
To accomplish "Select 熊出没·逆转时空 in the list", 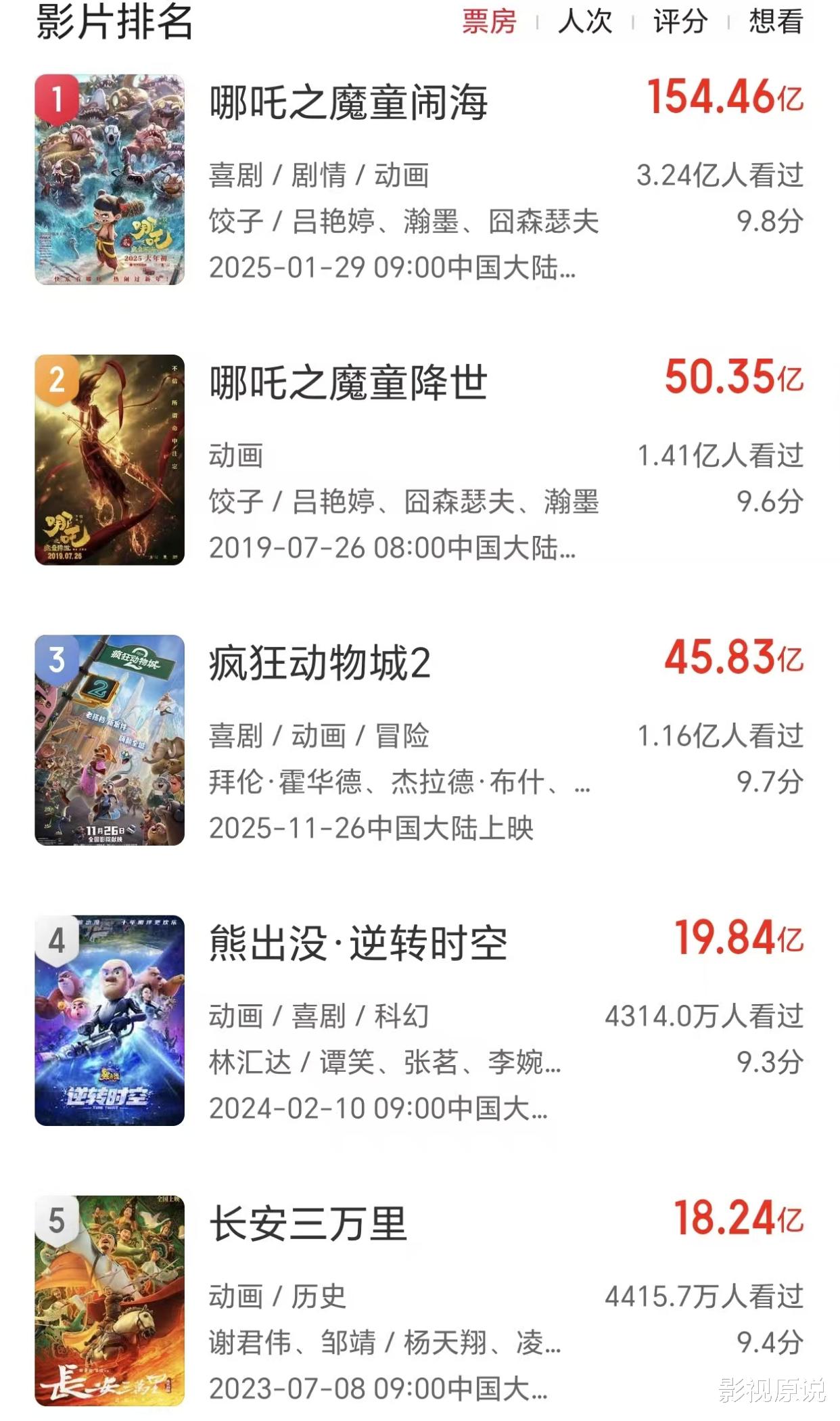I will click(358, 943).
